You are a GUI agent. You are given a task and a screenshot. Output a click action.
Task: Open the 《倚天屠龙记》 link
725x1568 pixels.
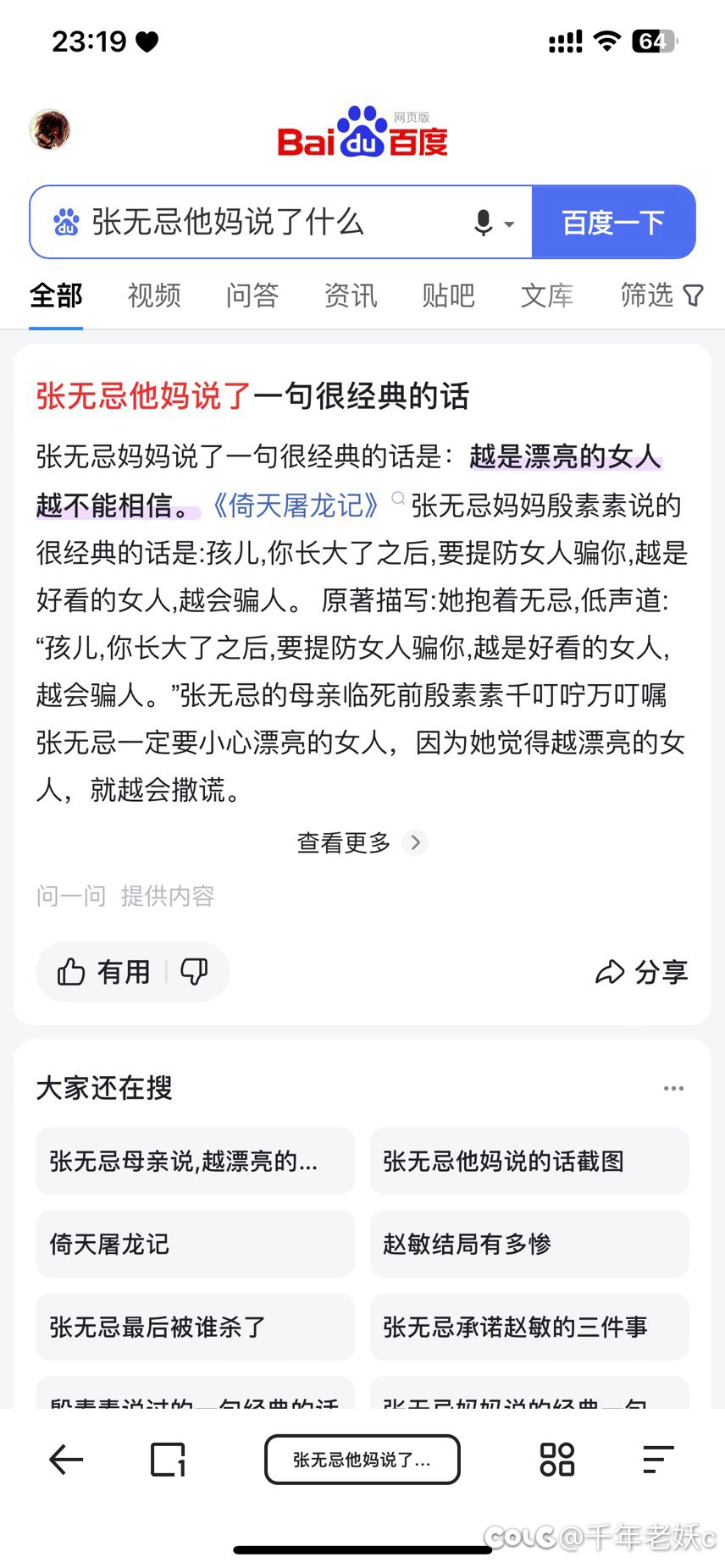coord(293,505)
